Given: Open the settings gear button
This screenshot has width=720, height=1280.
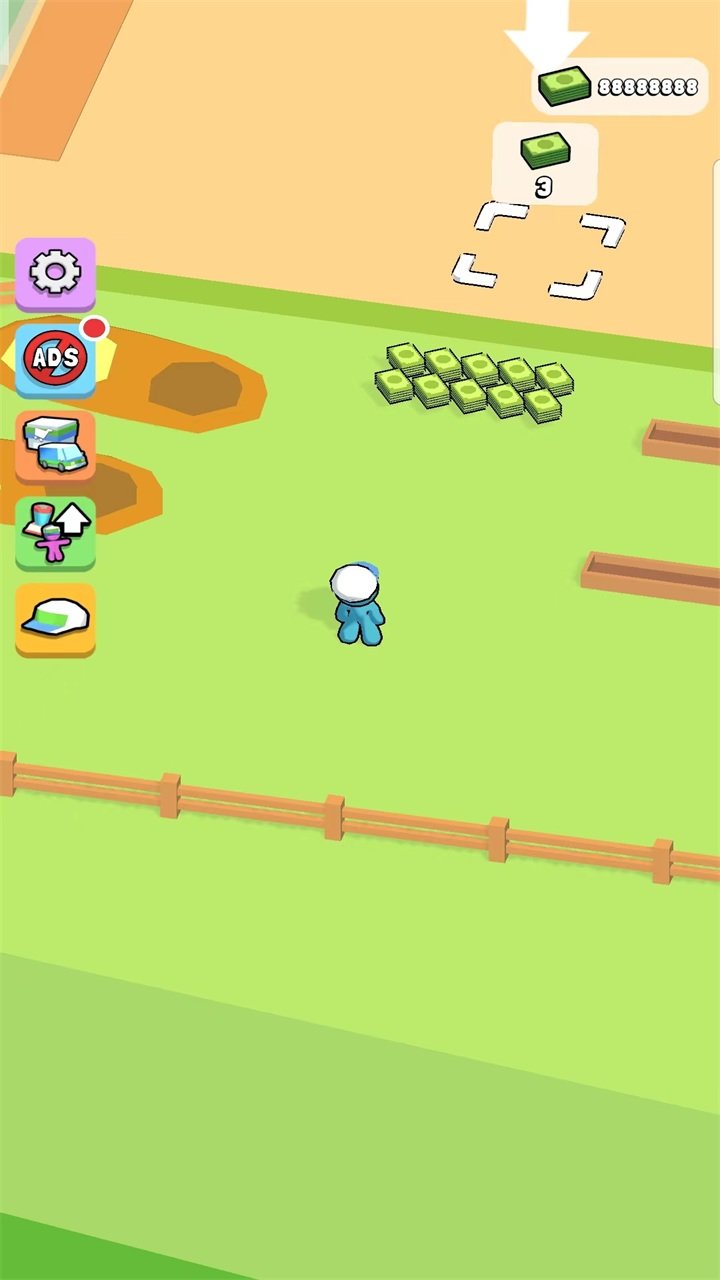Looking at the screenshot, I should [55, 272].
